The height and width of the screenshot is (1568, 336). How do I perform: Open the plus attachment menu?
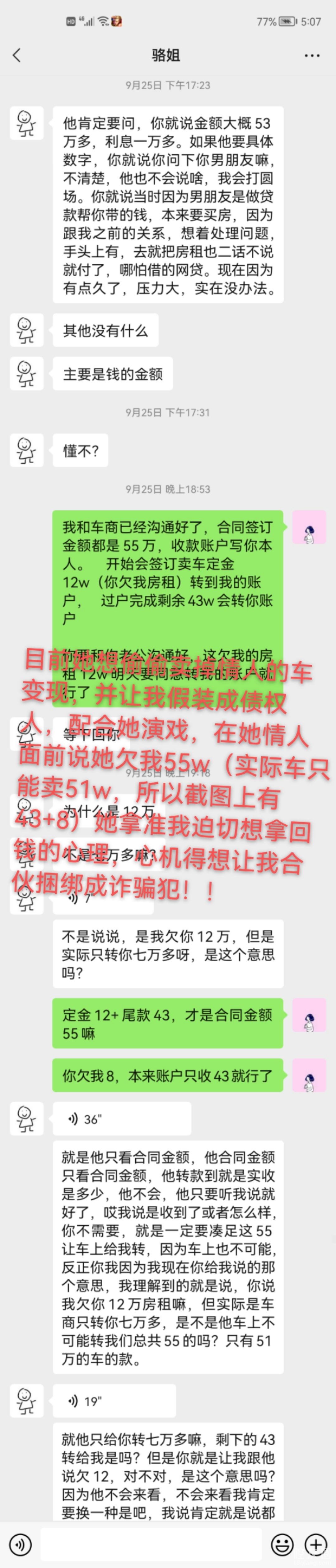pos(316,1544)
